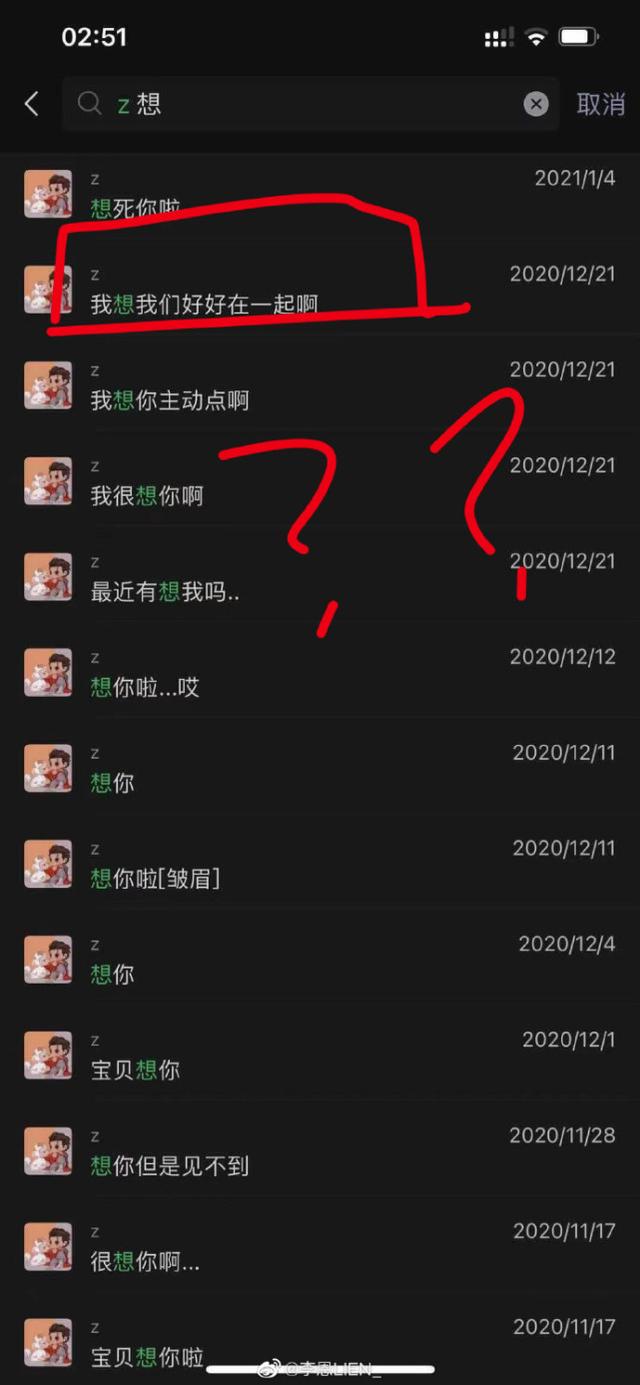This screenshot has height=1385, width=640.
Task: Open the 想你 message dated 2020/12/4
Action: pyautogui.click(x=320, y=960)
